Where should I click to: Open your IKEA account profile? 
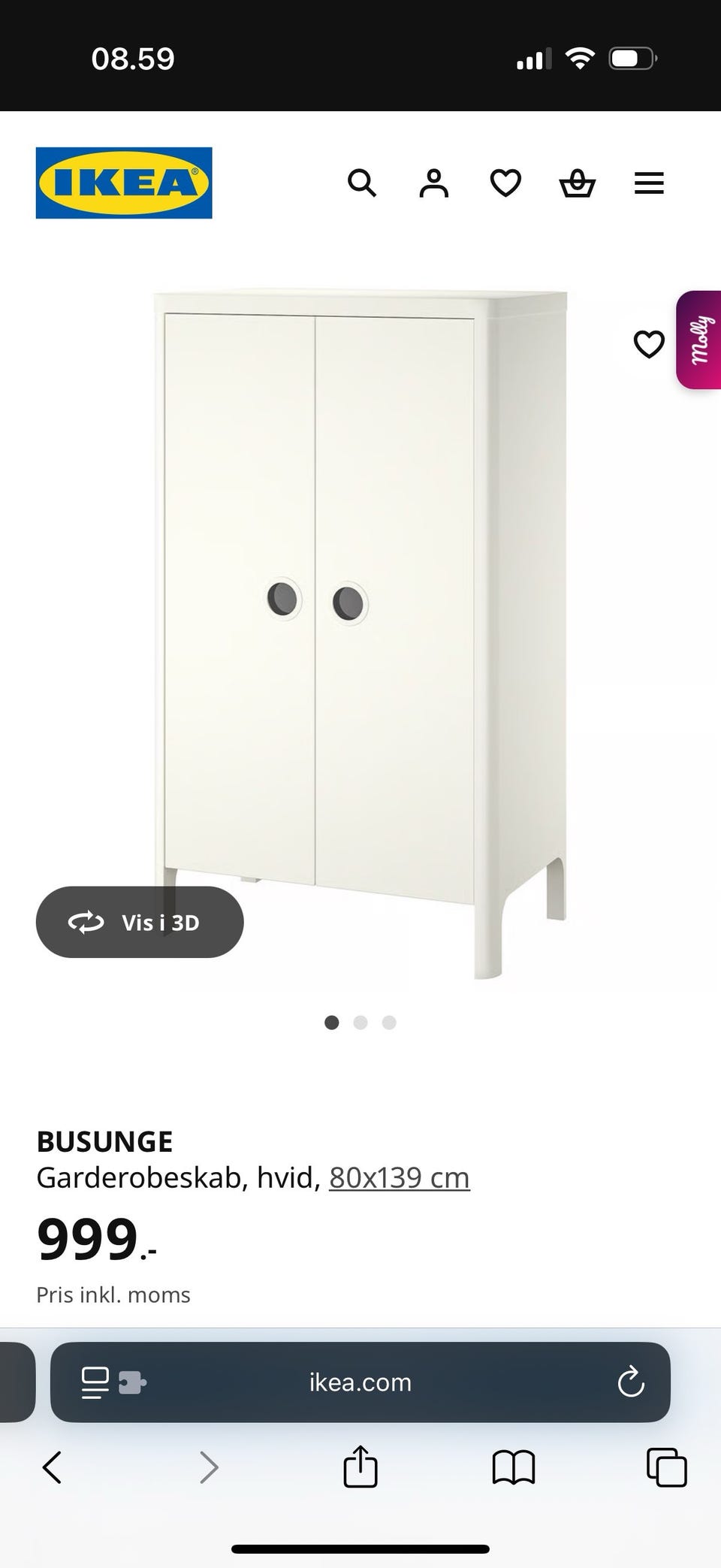click(x=433, y=183)
